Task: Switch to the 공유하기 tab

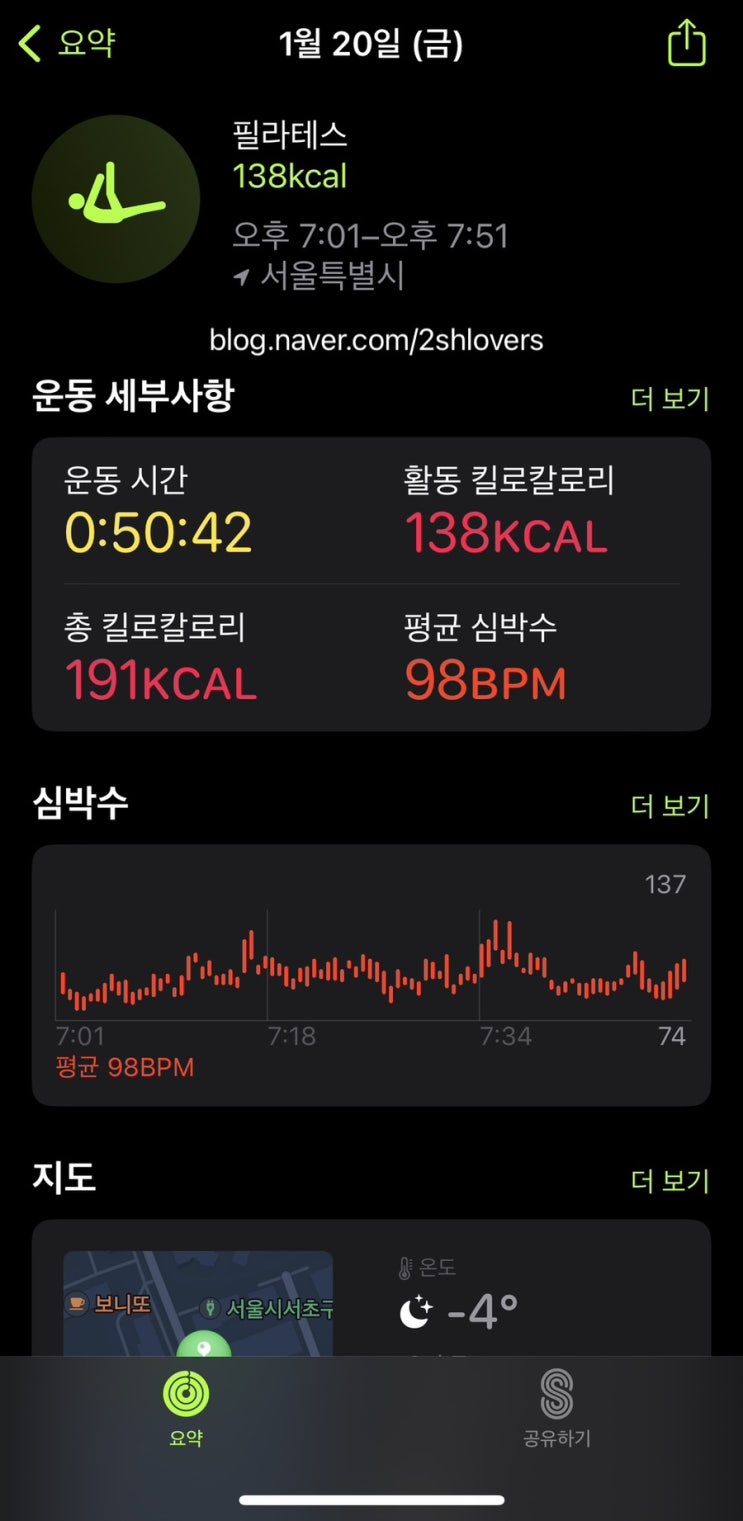Action: (x=557, y=1408)
